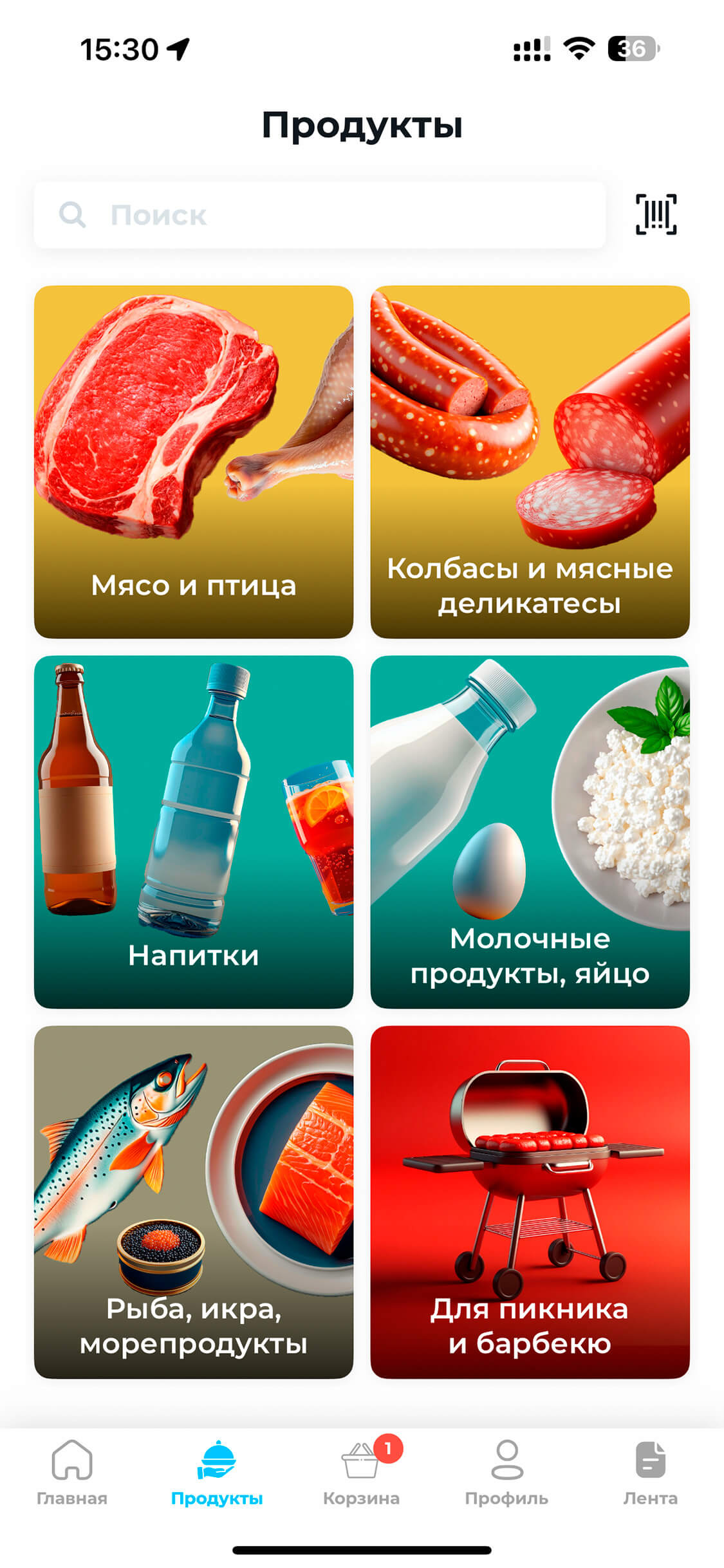Select the Продукты tab
The width and height of the screenshot is (724, 1568).
tap(217, 1473)
